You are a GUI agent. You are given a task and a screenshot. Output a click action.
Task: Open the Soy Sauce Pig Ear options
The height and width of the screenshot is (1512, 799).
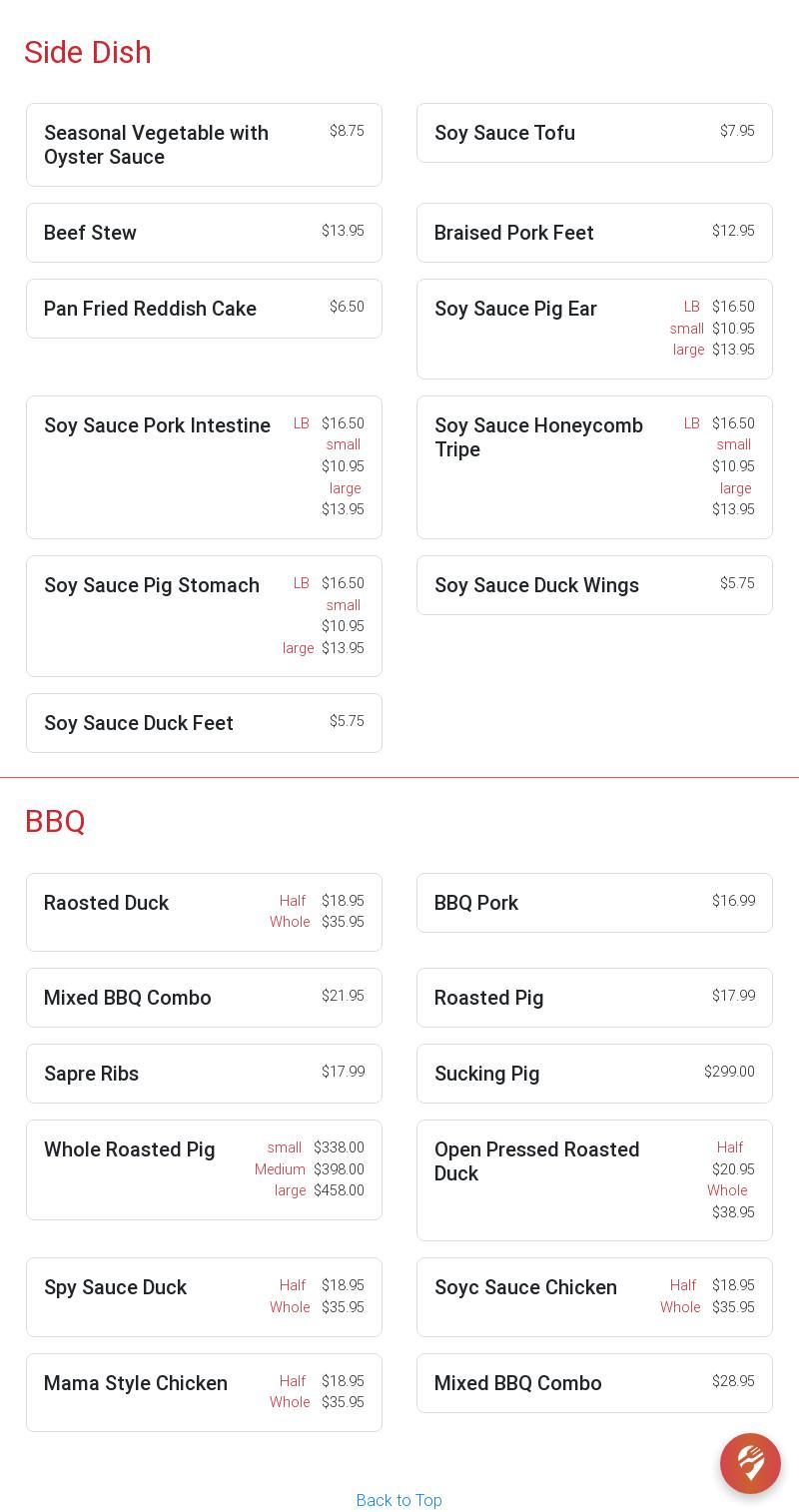pos(594,329)
